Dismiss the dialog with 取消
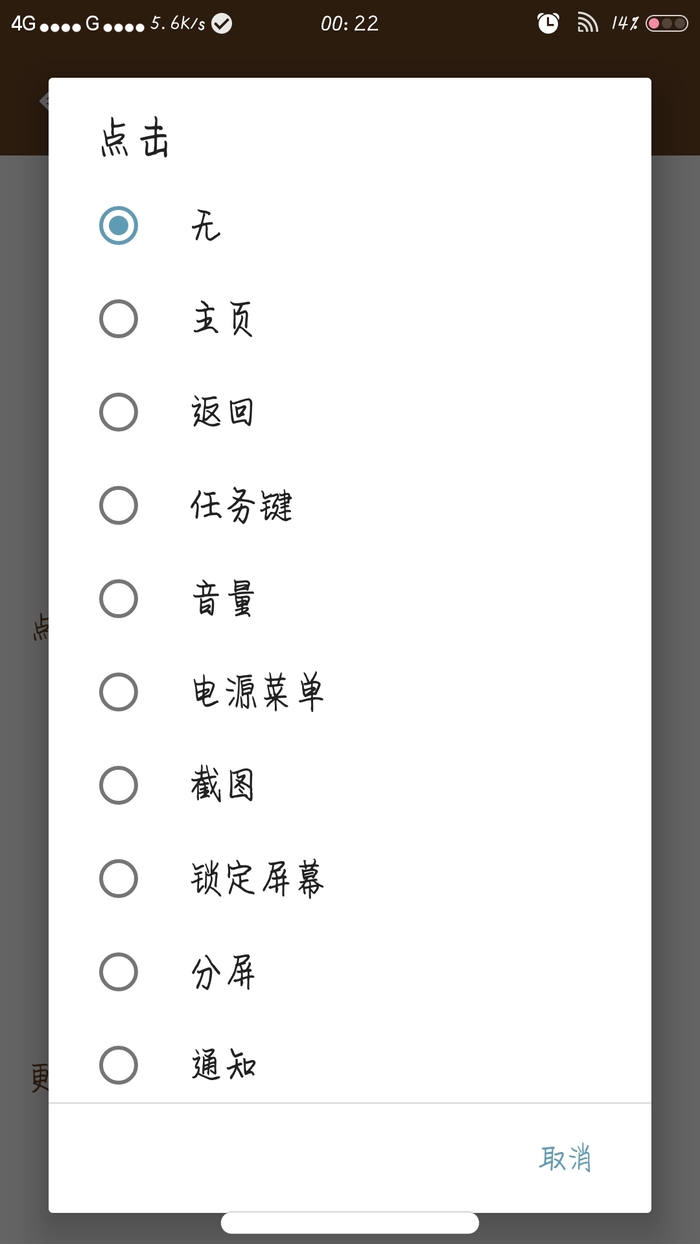 click(x=566, y=1158)
